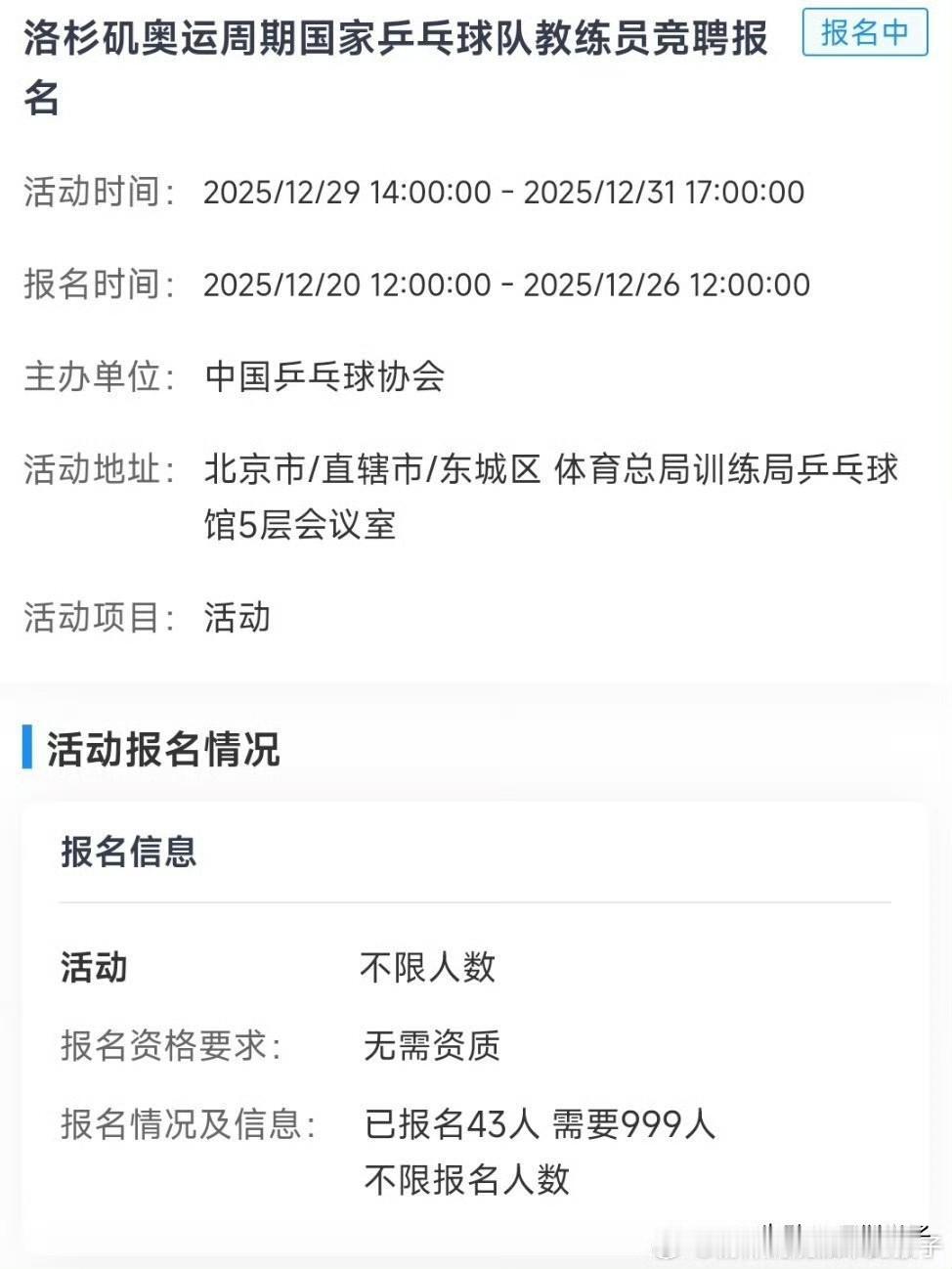Click the activity start time 2025/12/29 14:00:00
The image size is (952, 1269).
coord(347,193)
